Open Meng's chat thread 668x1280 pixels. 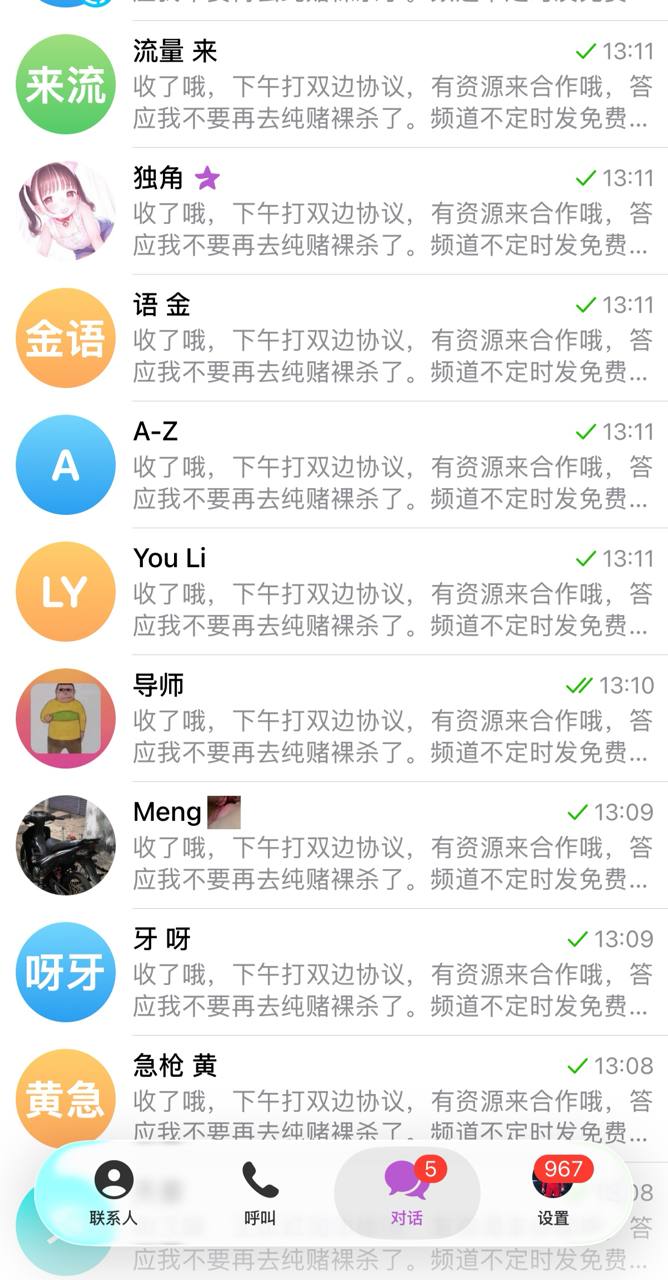[x=390, y=847]
